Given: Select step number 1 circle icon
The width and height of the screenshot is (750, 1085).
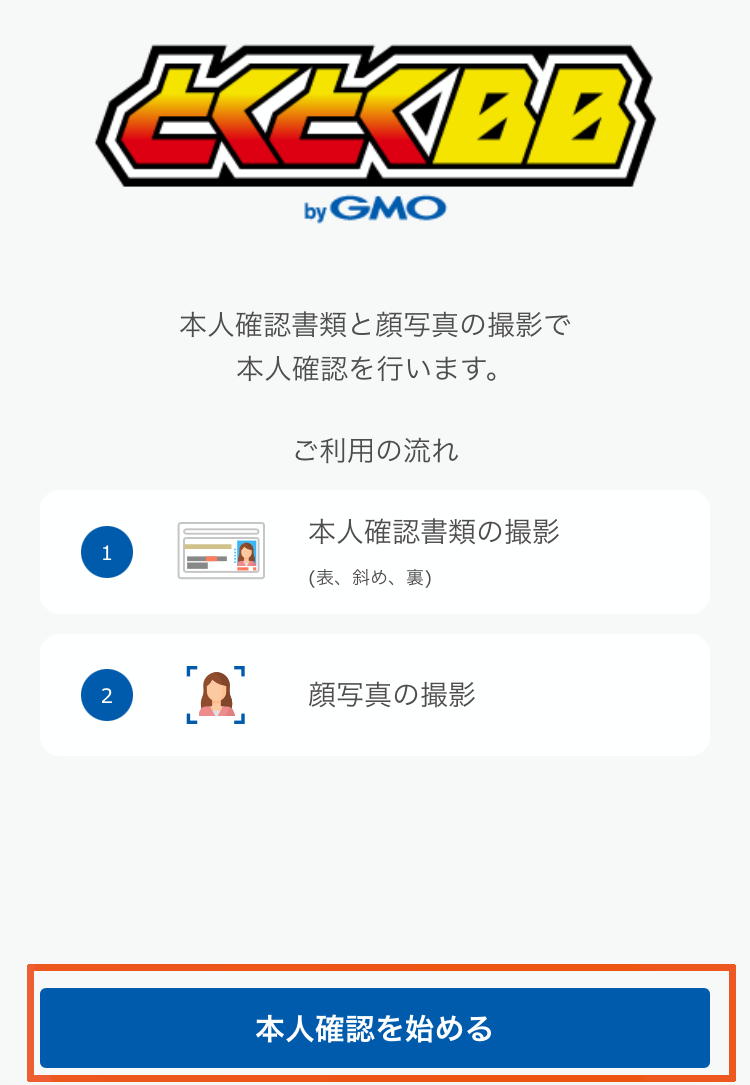Looking at the screenshot, I should pyautogui.click(x=106, y=551).
